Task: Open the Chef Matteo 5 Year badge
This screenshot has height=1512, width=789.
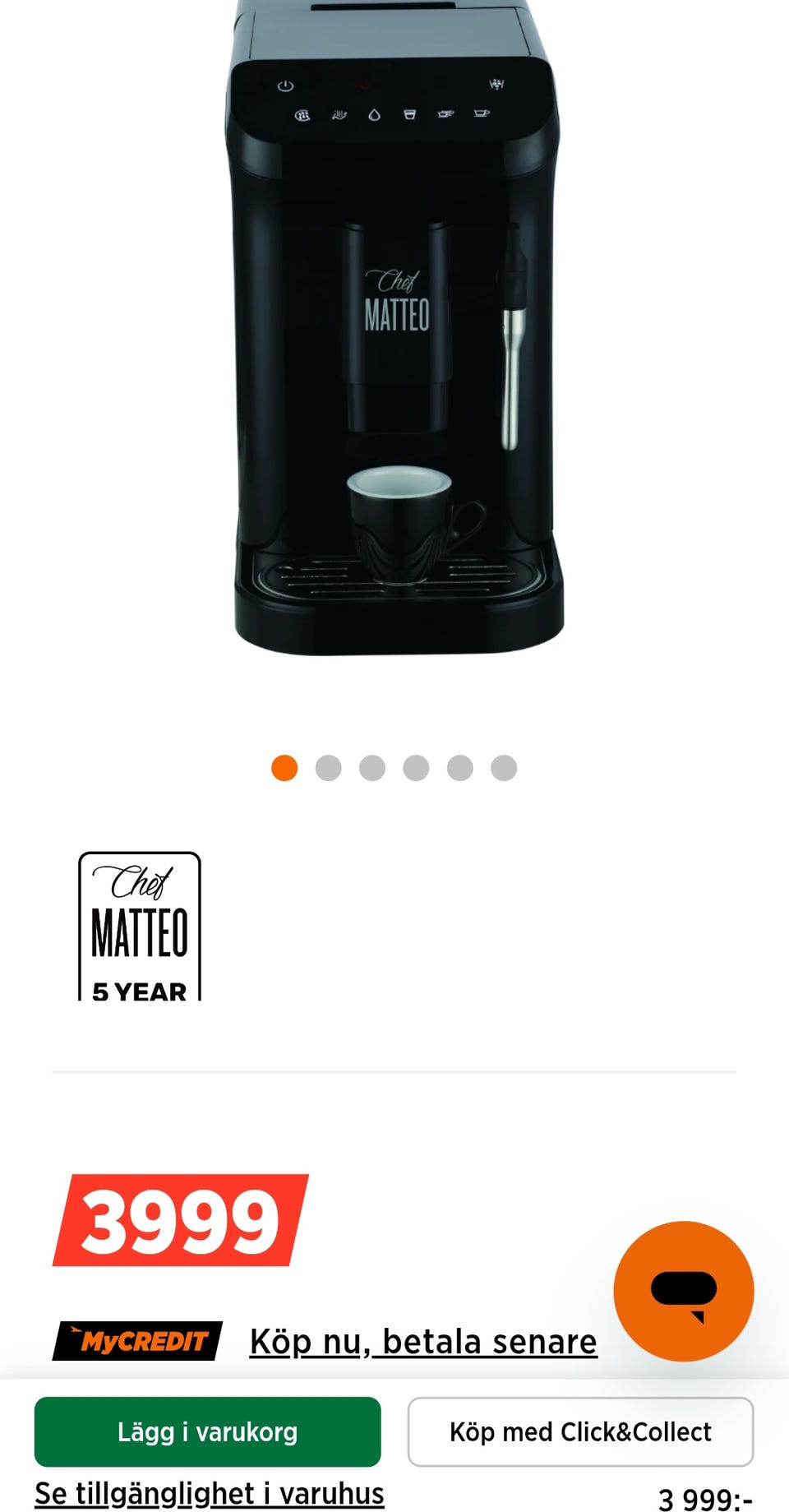Action: pos(140,926)
